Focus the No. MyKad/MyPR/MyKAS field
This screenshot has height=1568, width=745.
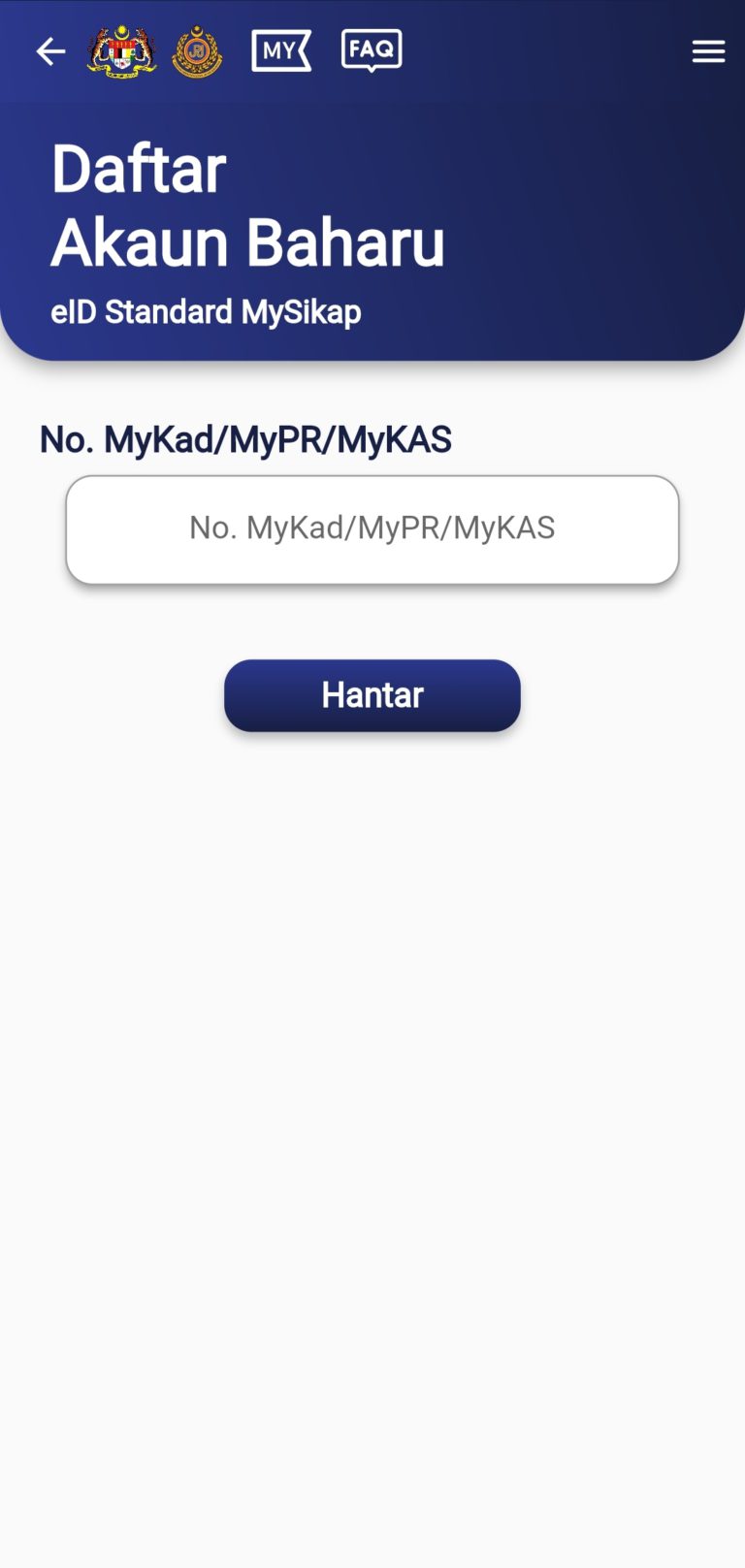372,529
